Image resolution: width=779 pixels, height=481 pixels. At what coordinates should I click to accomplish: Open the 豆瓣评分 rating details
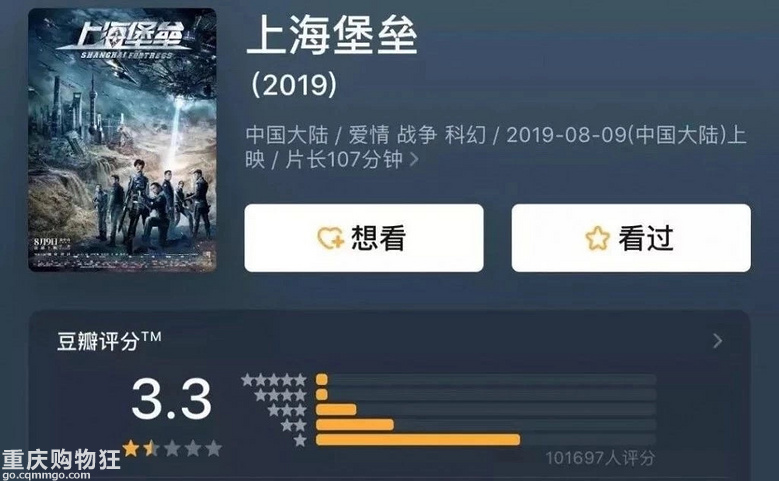click(x=717, y=341)
